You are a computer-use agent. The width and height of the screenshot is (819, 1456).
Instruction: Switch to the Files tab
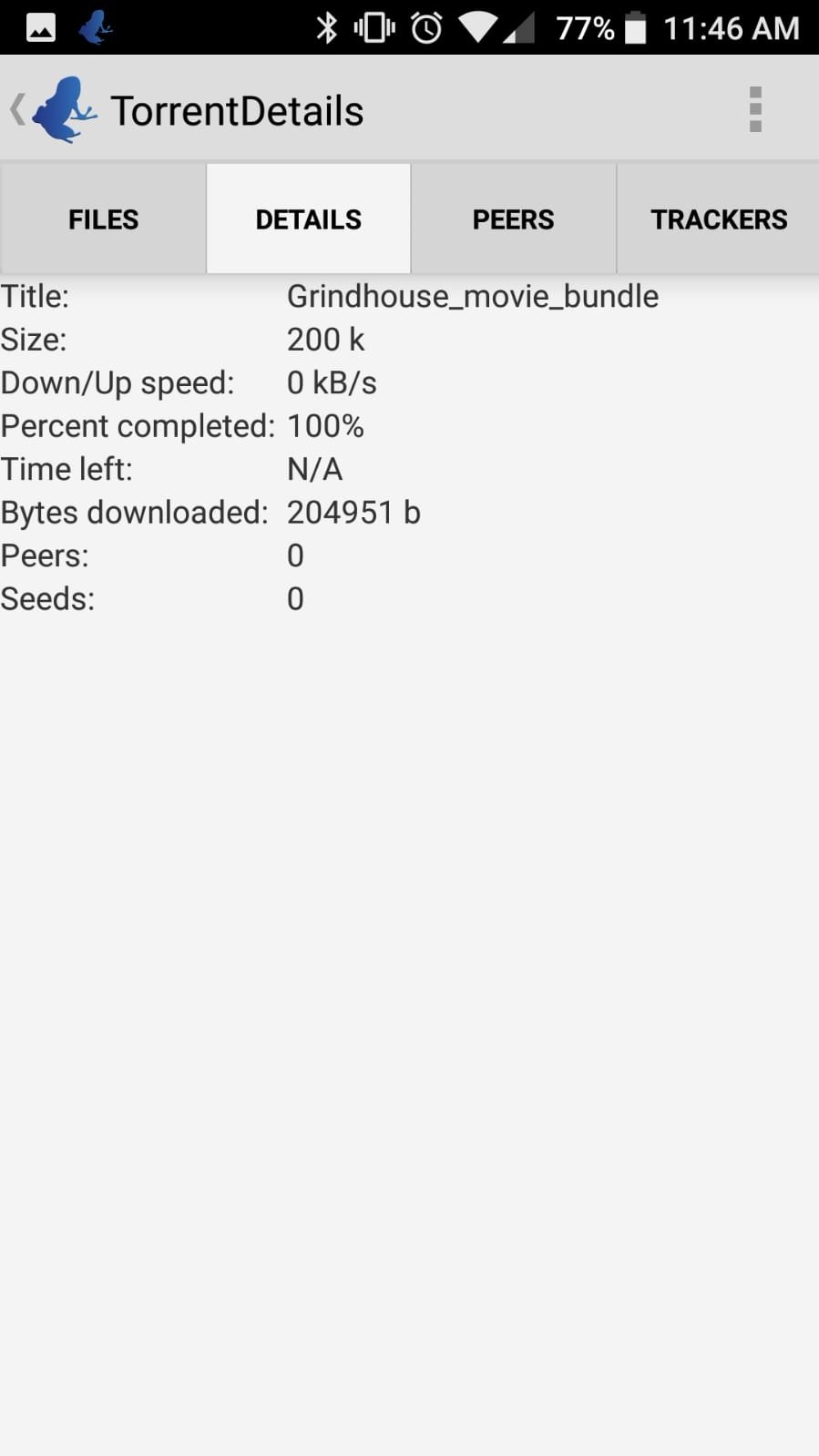(103, 219)
